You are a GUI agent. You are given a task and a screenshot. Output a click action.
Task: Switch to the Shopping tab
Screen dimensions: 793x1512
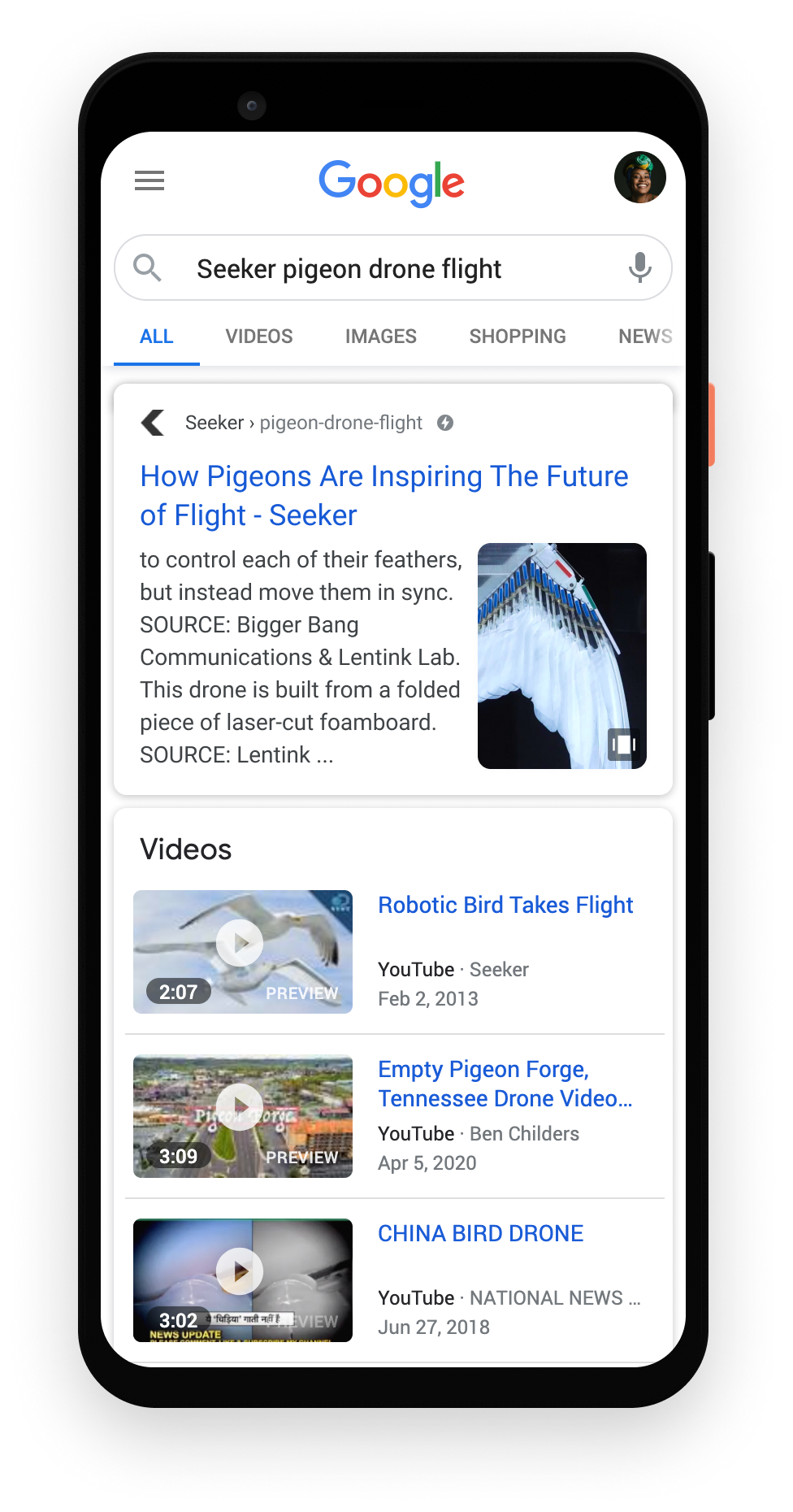tap(518, 337)
